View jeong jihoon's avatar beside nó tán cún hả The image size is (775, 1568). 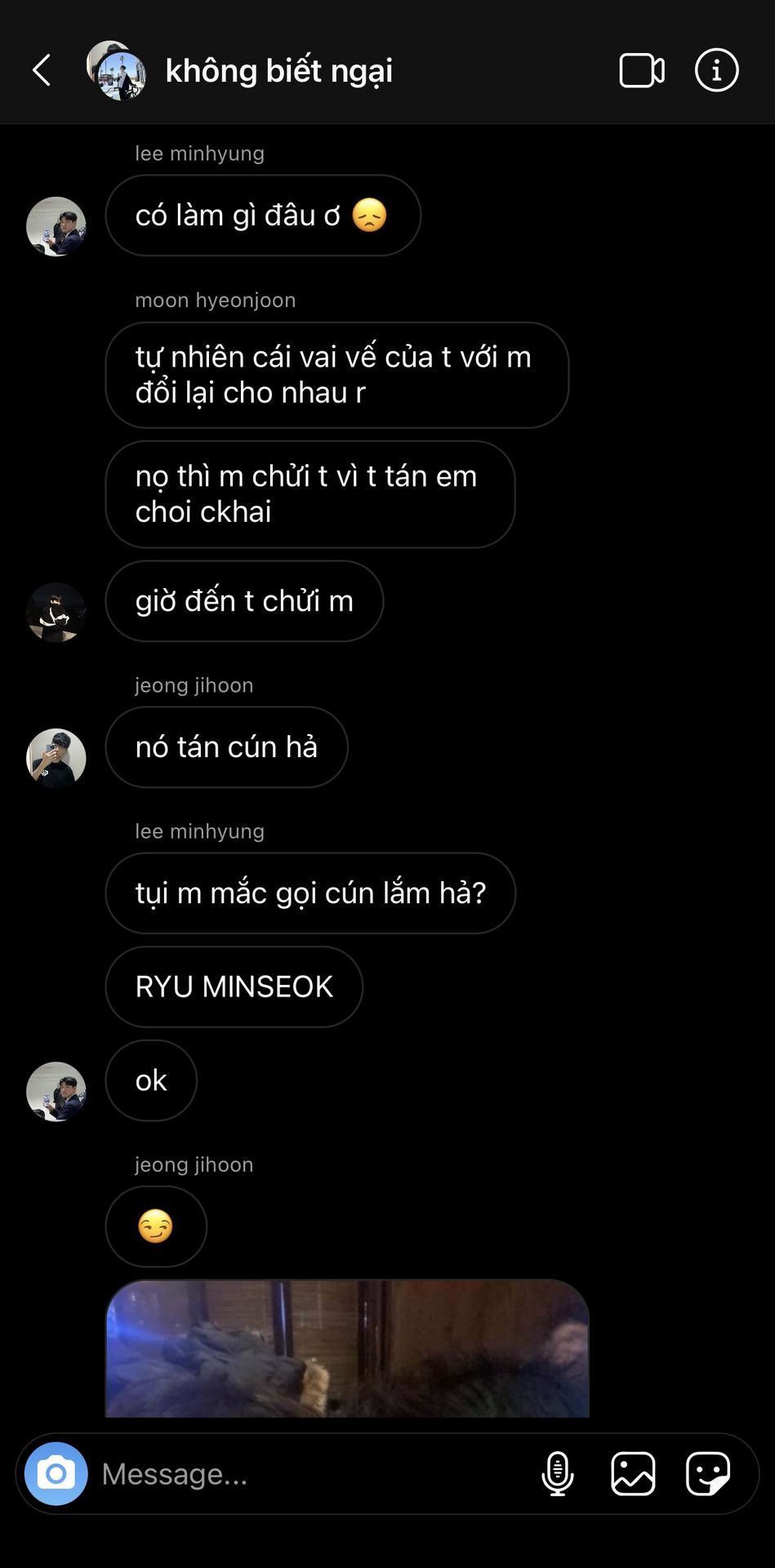pyautogui.click(x=56, y=758)
